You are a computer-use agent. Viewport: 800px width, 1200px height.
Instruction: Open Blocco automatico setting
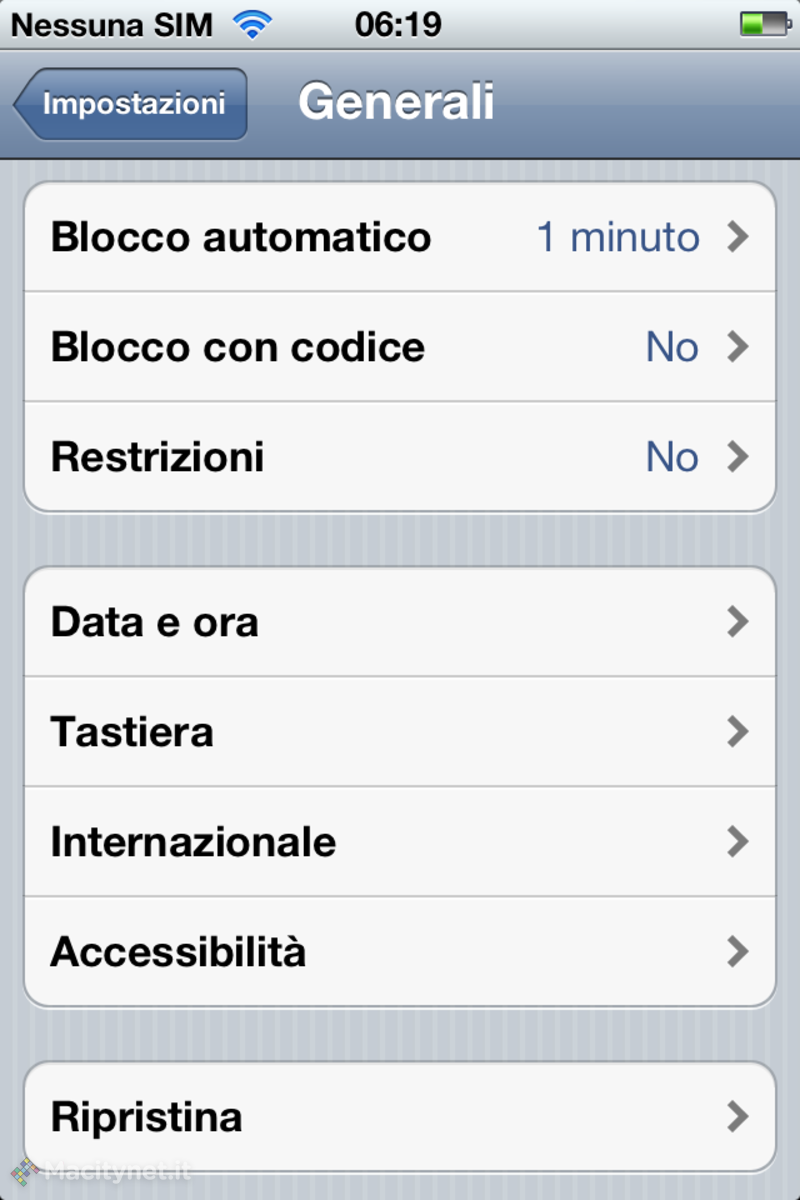tap(400, 238)
